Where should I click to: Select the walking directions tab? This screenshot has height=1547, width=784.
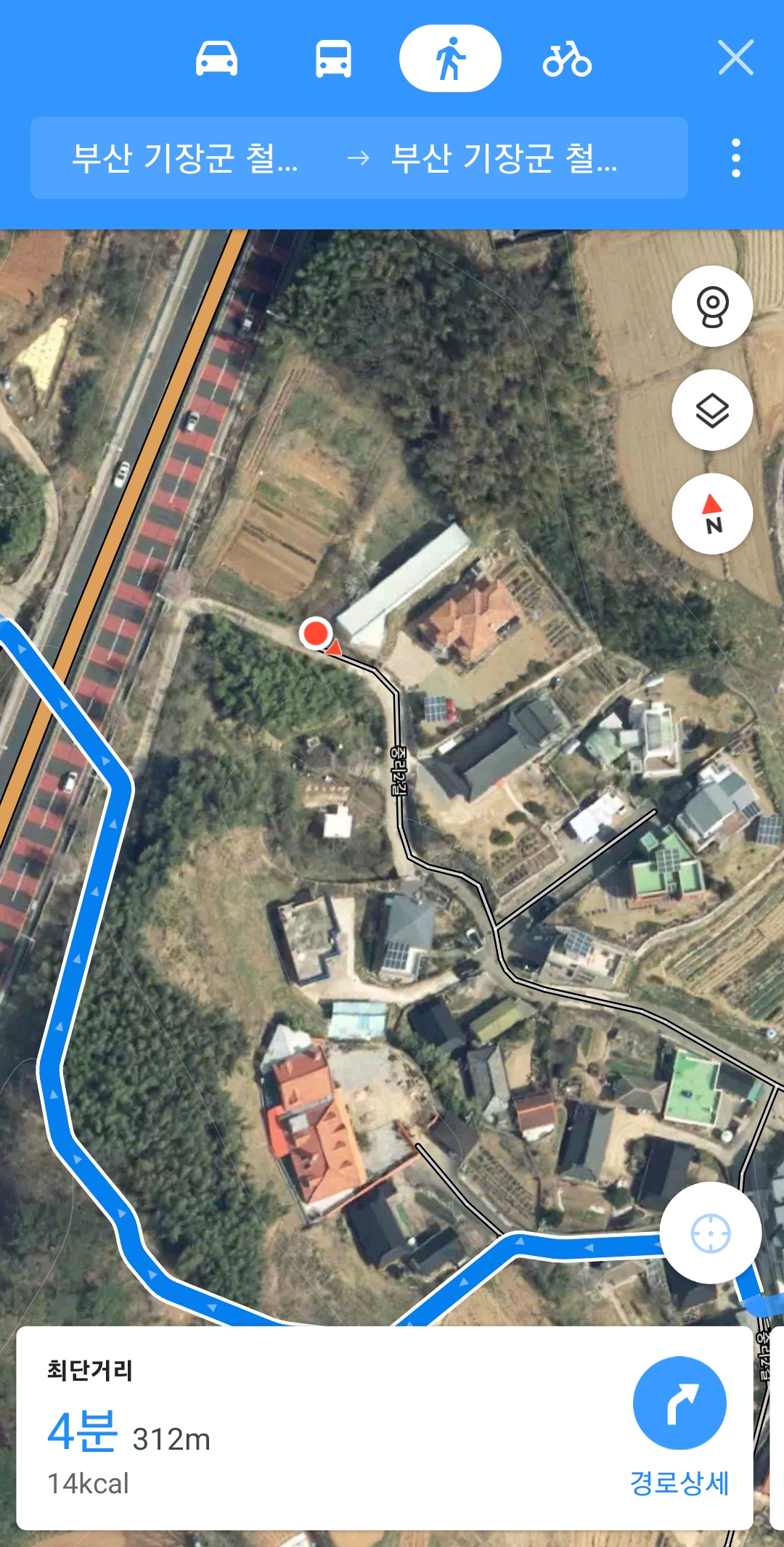450,58
